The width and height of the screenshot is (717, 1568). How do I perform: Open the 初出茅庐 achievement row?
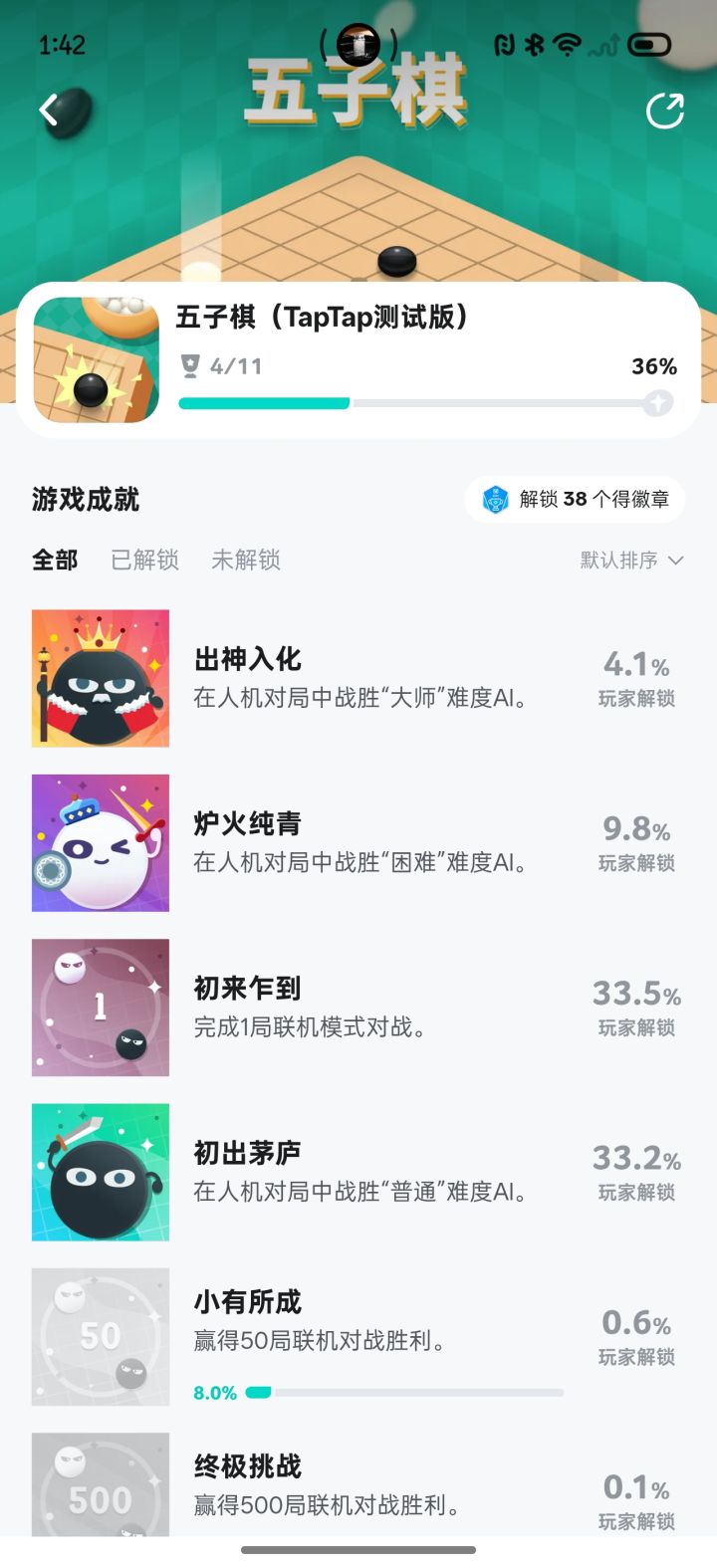coord(358,1172)
